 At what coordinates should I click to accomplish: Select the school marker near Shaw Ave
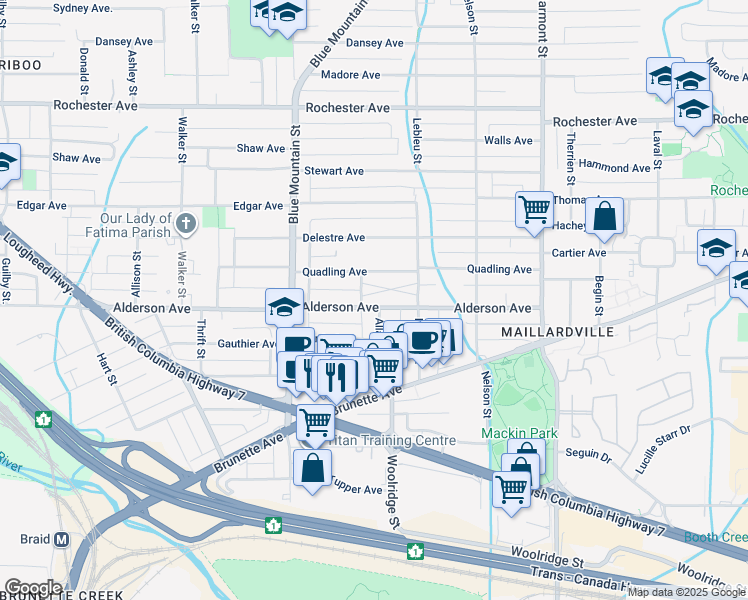point(7,163)
